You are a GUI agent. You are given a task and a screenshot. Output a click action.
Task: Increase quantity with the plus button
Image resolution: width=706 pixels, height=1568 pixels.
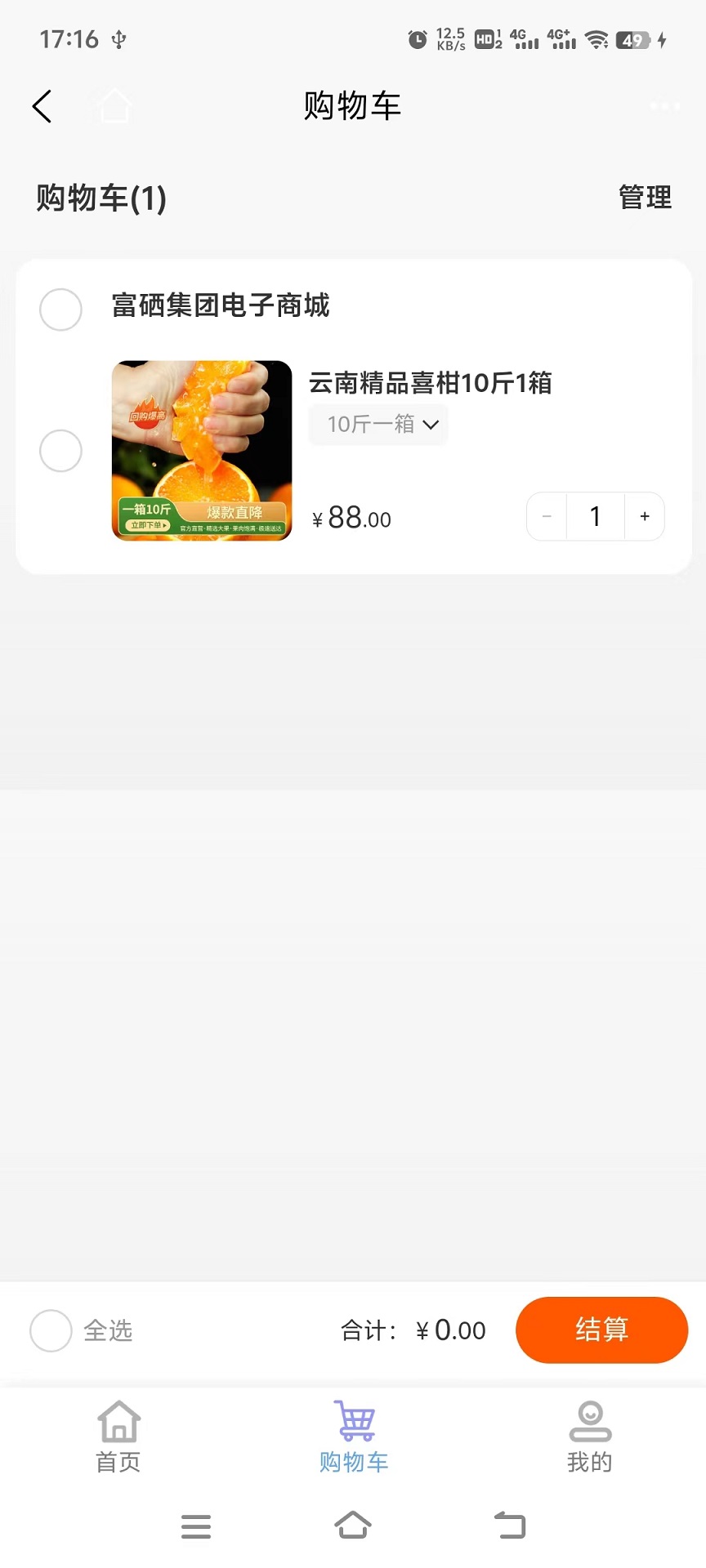pos(645,516)
